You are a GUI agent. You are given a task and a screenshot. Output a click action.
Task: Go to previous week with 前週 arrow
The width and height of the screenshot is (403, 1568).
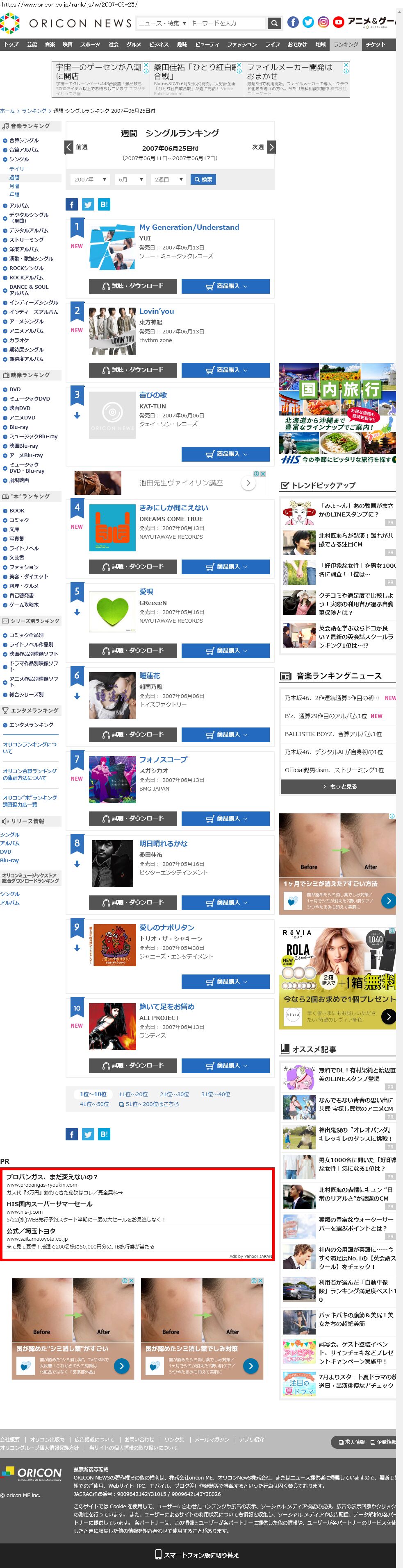[x=70, y=147]
